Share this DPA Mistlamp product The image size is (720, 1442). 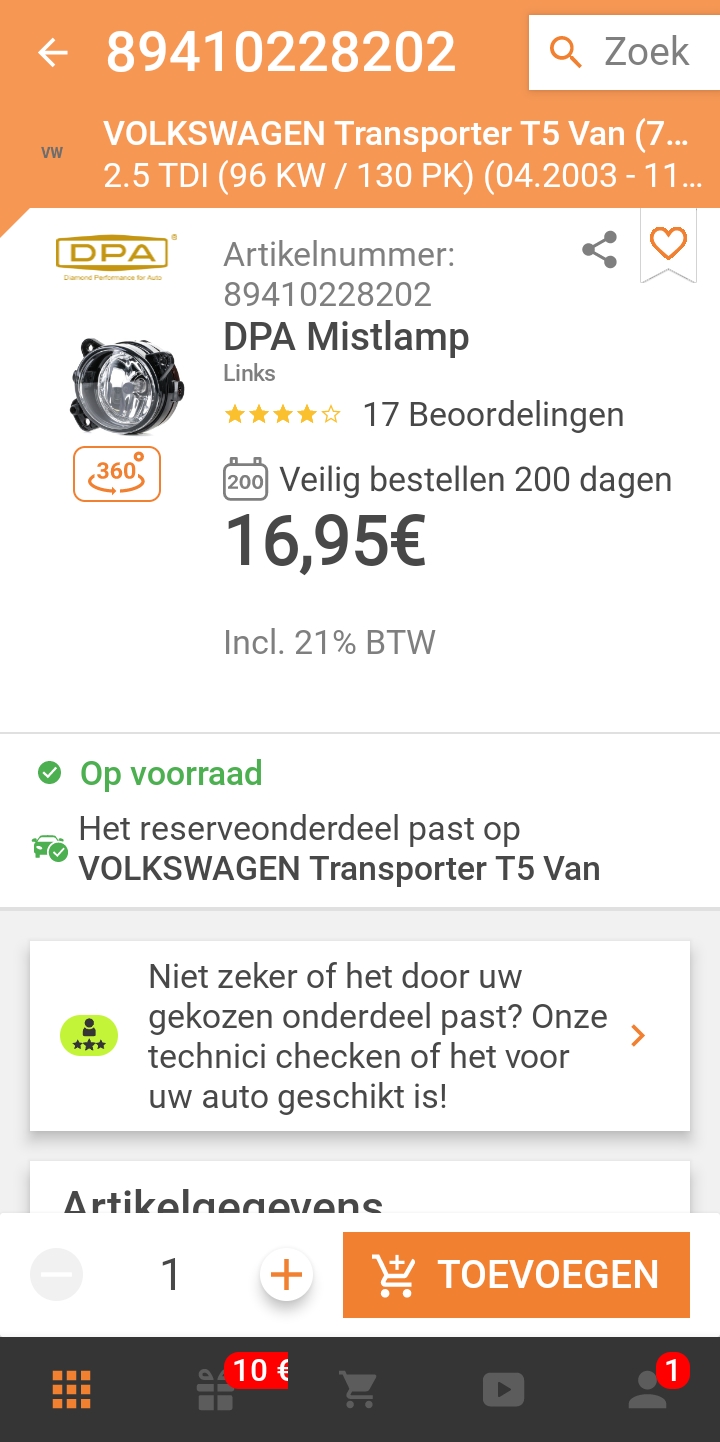tap(599, 250)
